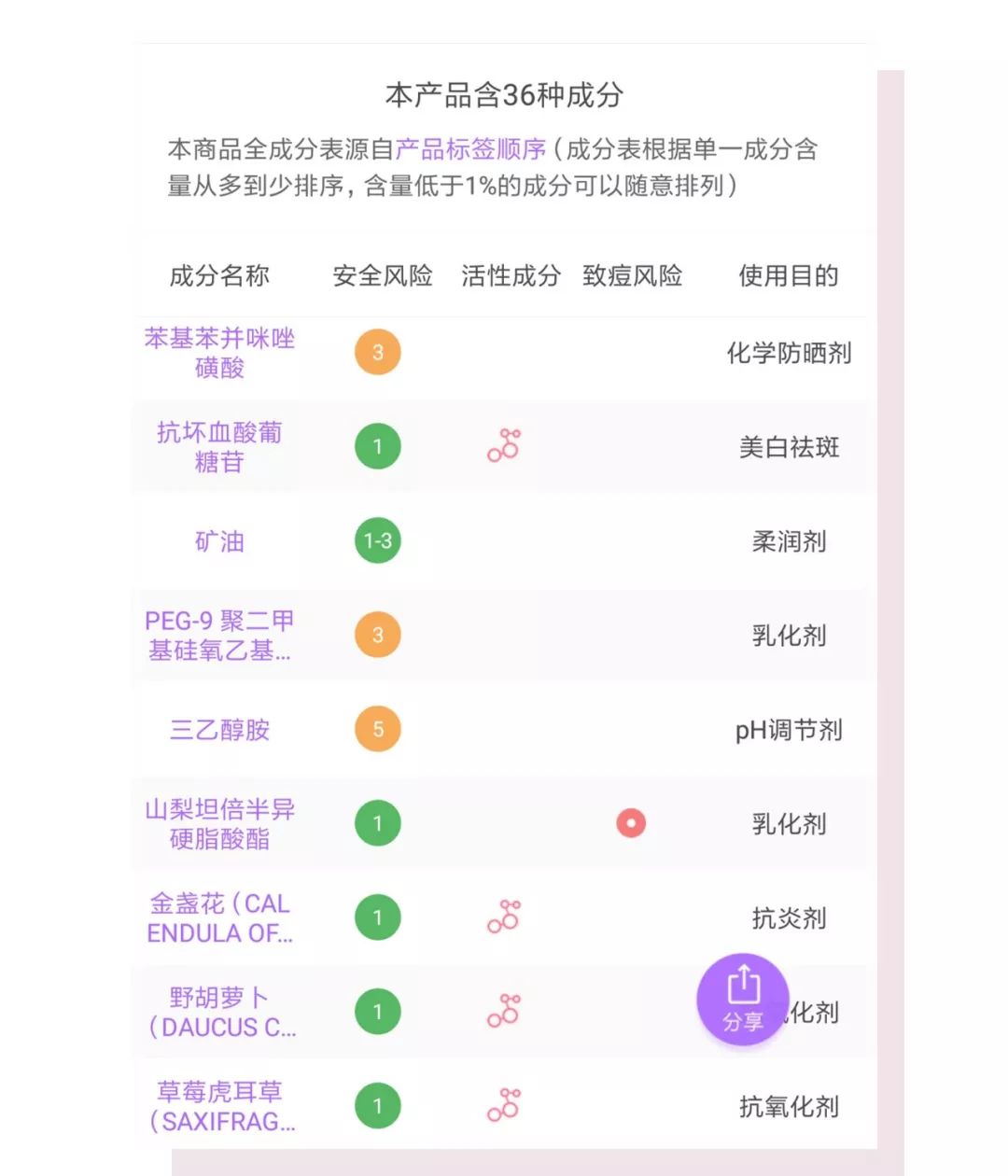1008x1176 pixels.
Task: Select the red acne-risk dot for 山梨坦倍半异硬脂酸酯
Action: pos(631,823)
